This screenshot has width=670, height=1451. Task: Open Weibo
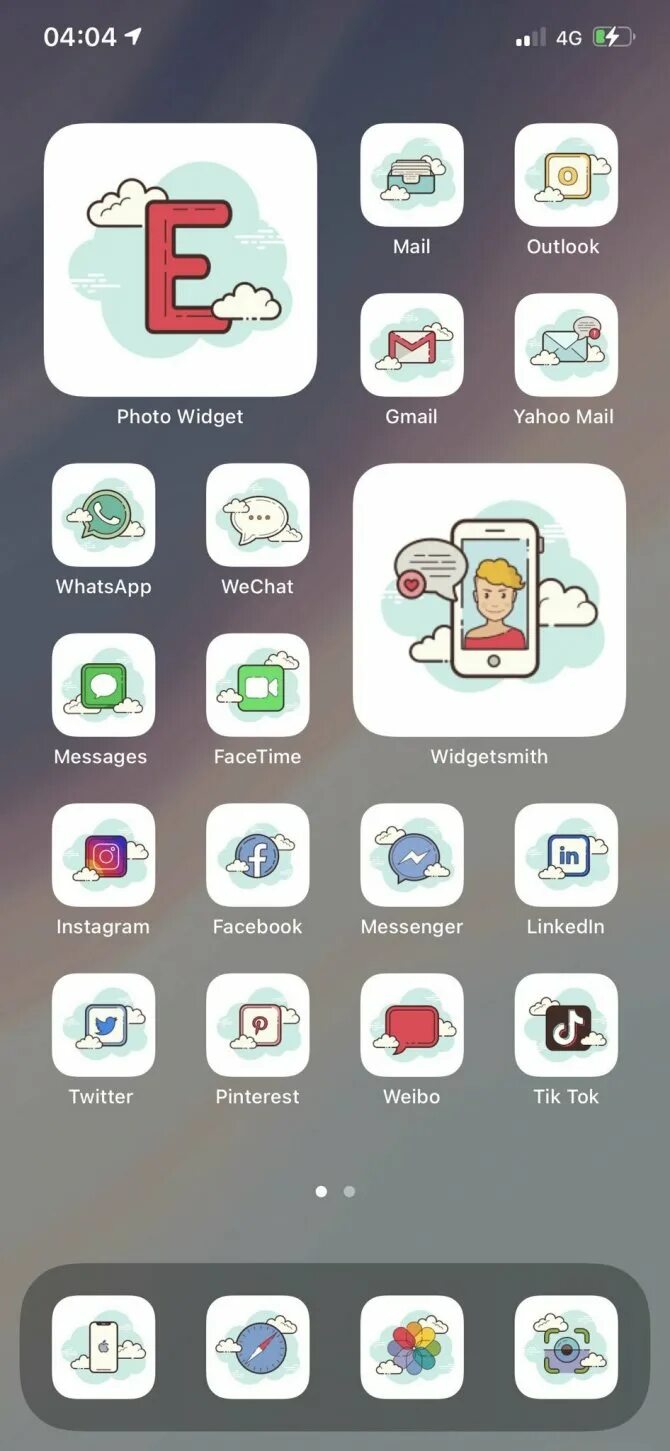pos(412,1025)
